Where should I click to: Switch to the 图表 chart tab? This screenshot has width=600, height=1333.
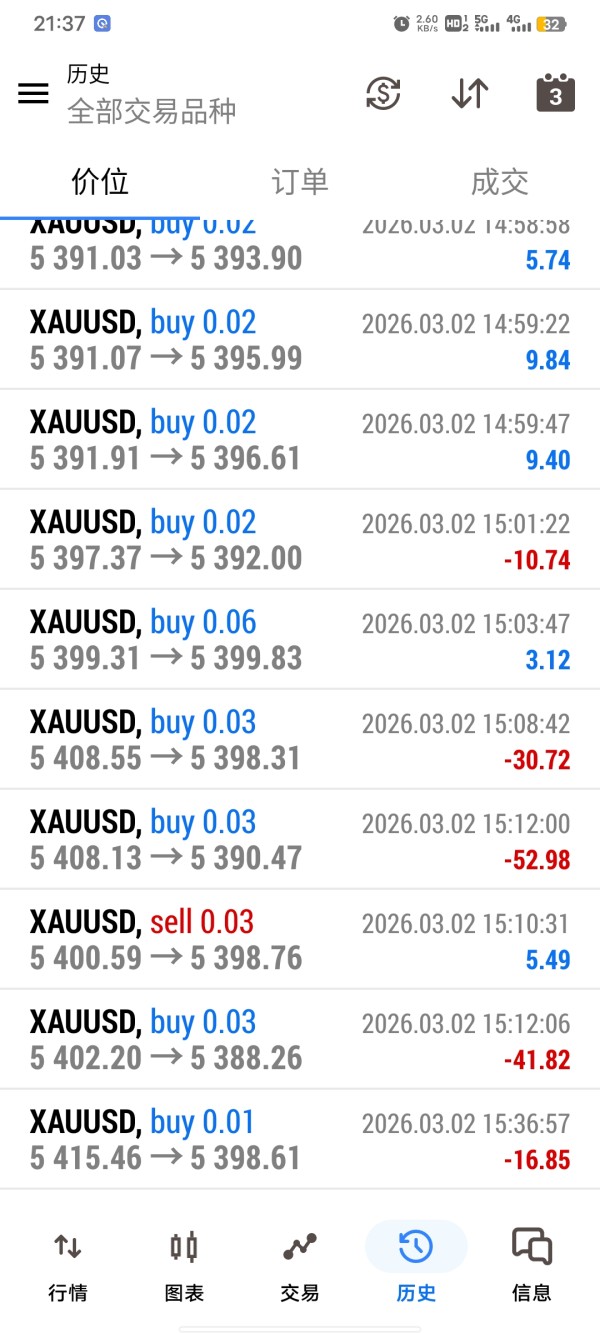click(184, 1265)
